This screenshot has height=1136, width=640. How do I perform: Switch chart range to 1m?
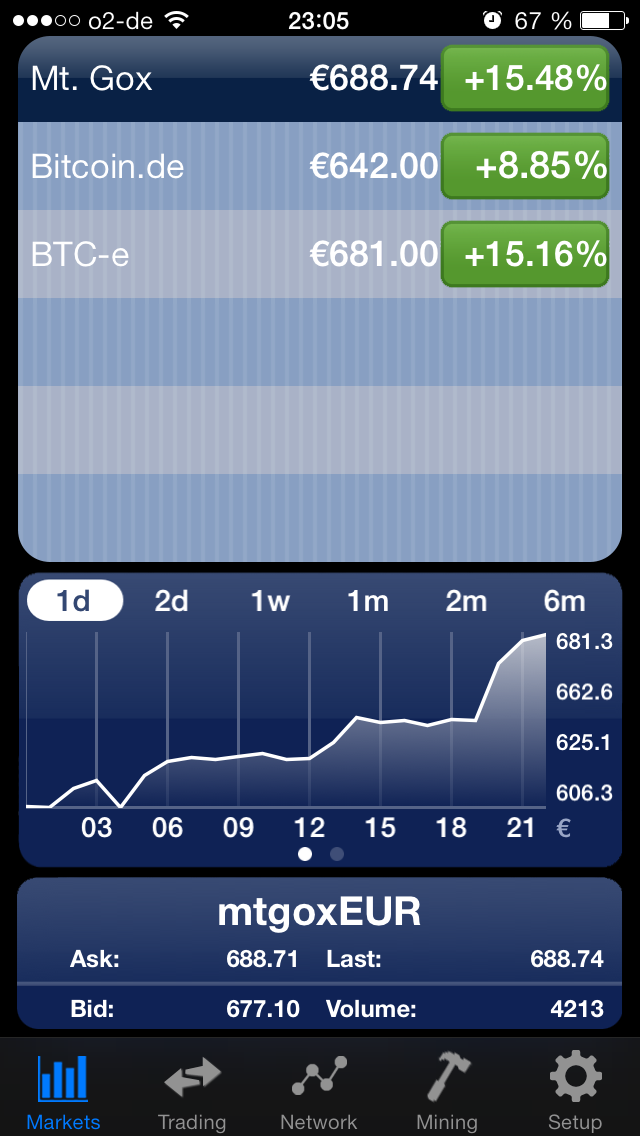pyautogui.click(x=368, y=601)
